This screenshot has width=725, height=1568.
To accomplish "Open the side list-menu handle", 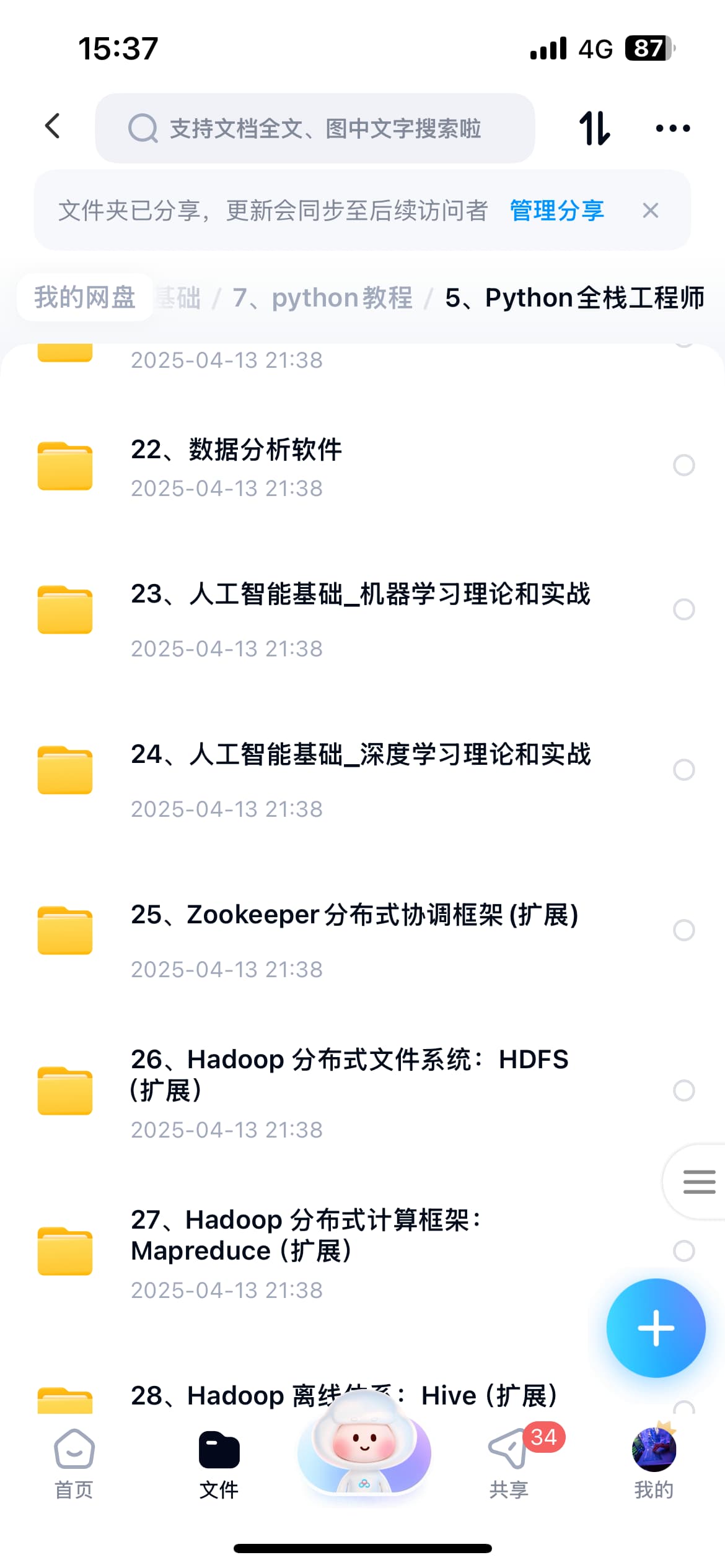I will (698, 1182).
